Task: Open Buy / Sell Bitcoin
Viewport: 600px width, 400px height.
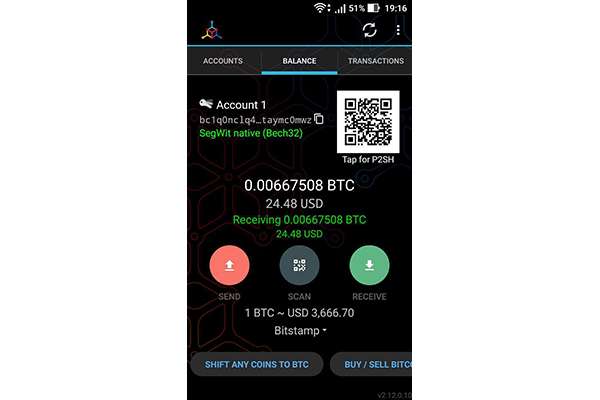Action: pos(371,364)
